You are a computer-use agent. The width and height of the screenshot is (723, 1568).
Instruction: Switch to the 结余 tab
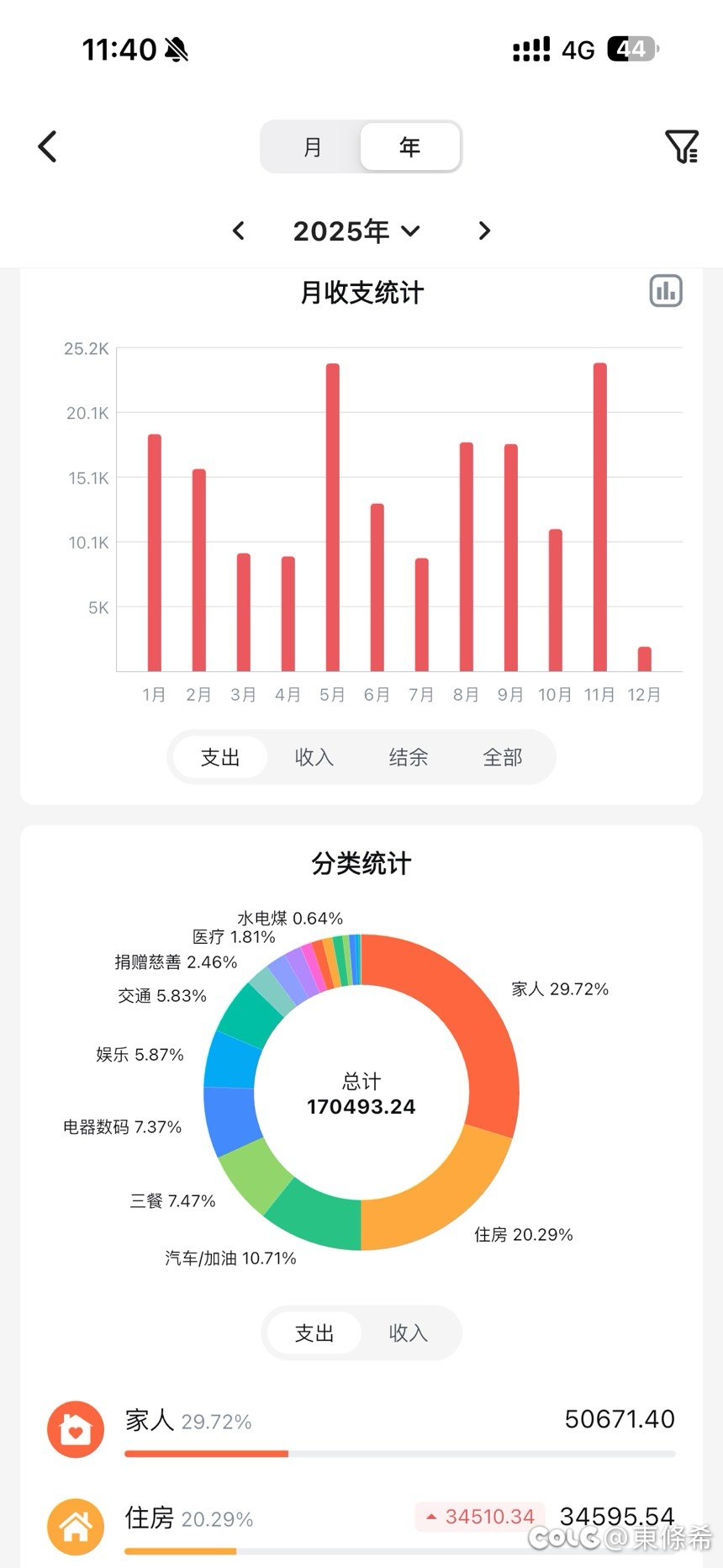(409, 757)
